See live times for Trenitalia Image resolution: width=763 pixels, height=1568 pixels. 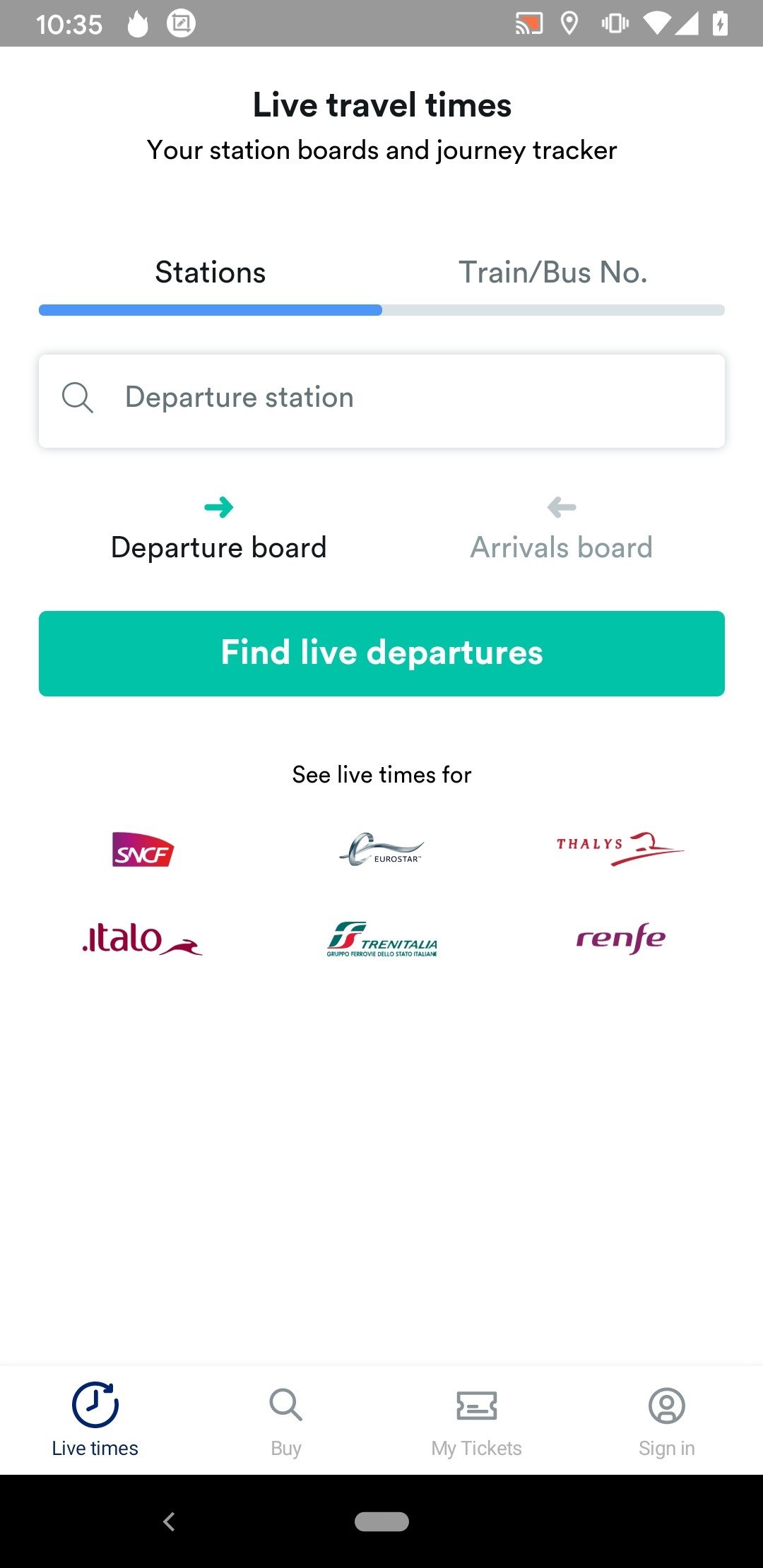381,939
